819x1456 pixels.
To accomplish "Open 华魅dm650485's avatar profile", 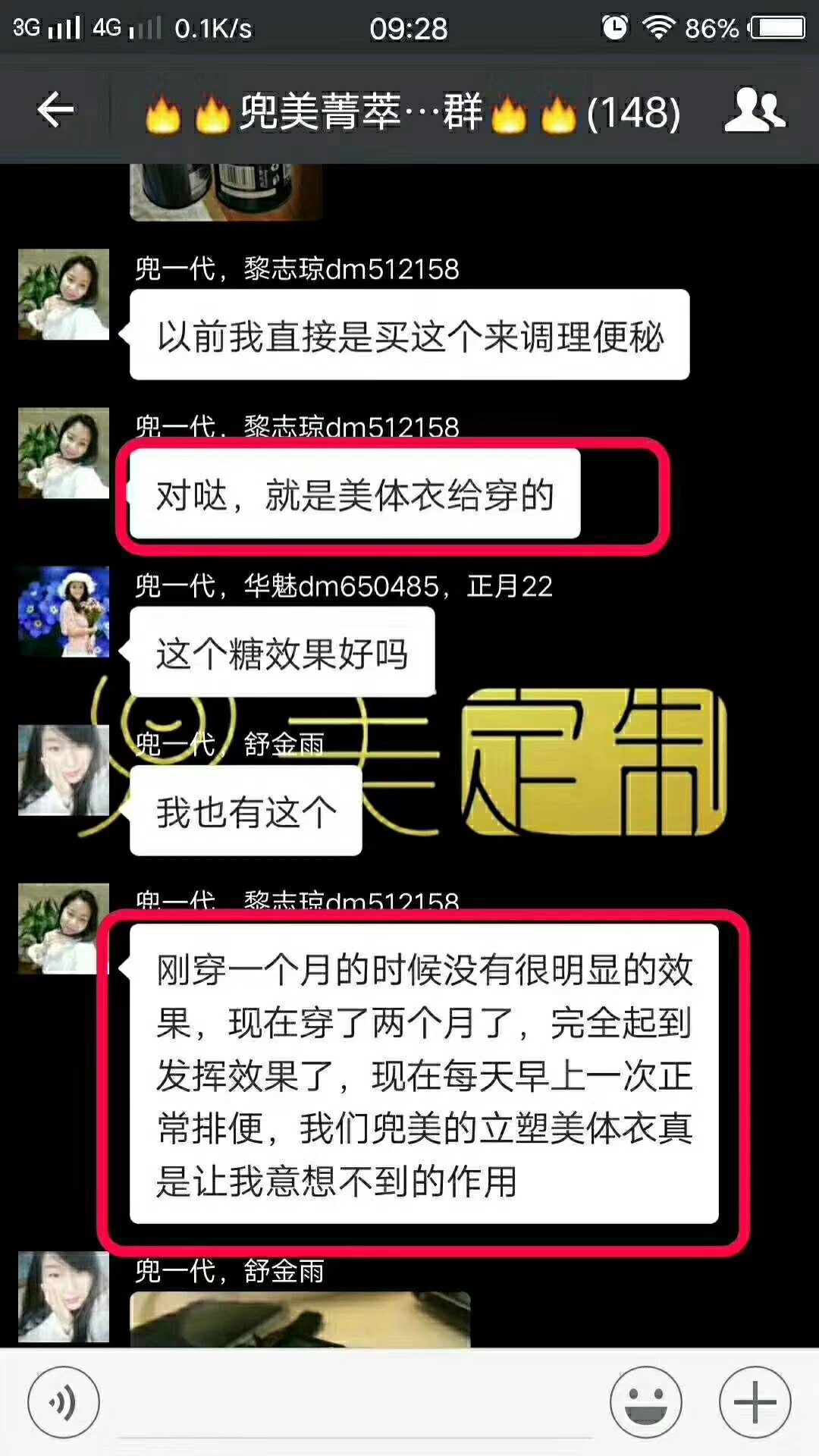I will (x=64, y=611).
